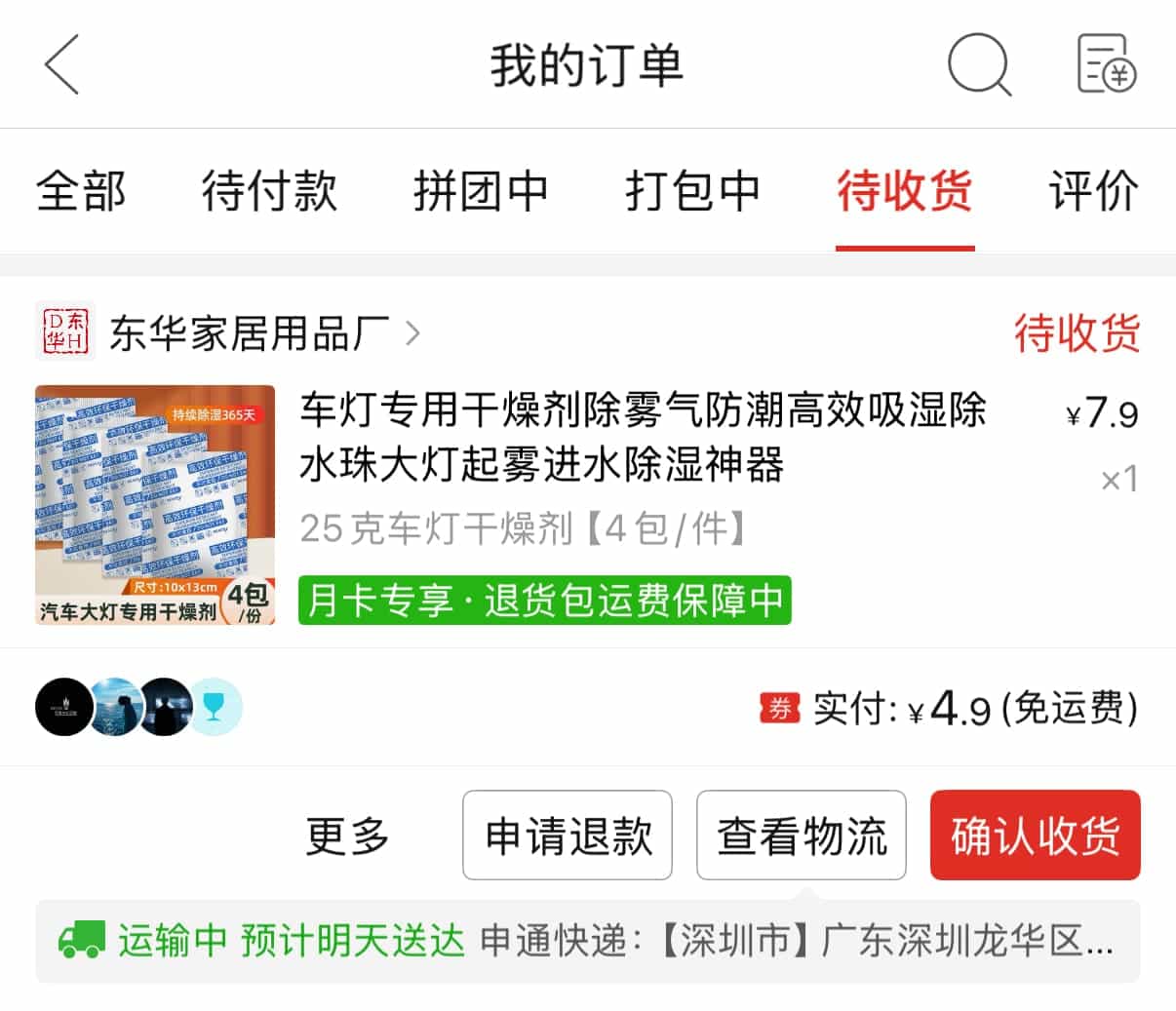Switch to the 待付款 tab
Image resolution: width=1176 pixels, height=1011 pixels.
pos(269,190)
